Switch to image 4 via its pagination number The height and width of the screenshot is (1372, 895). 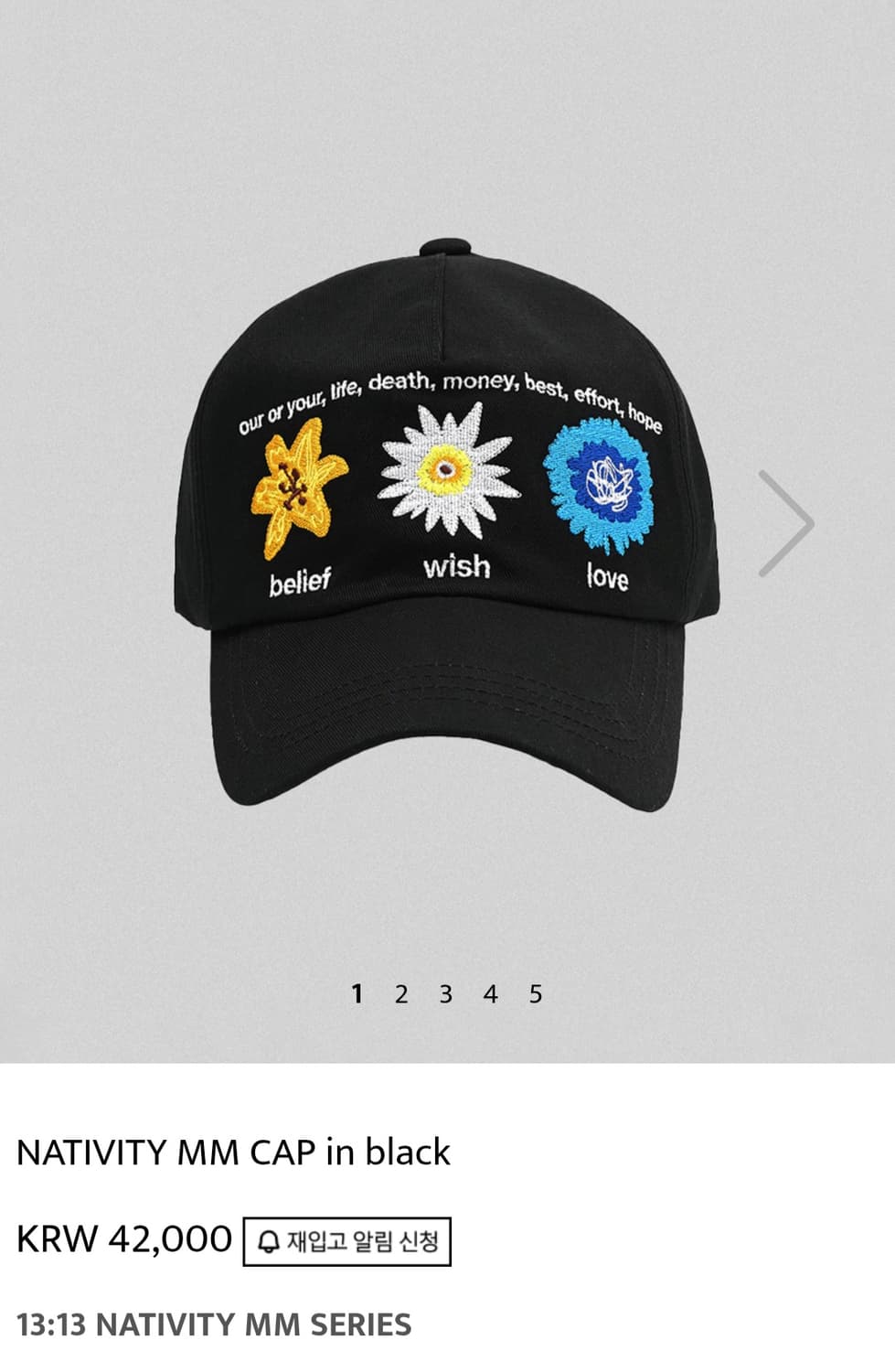[492, 993]
